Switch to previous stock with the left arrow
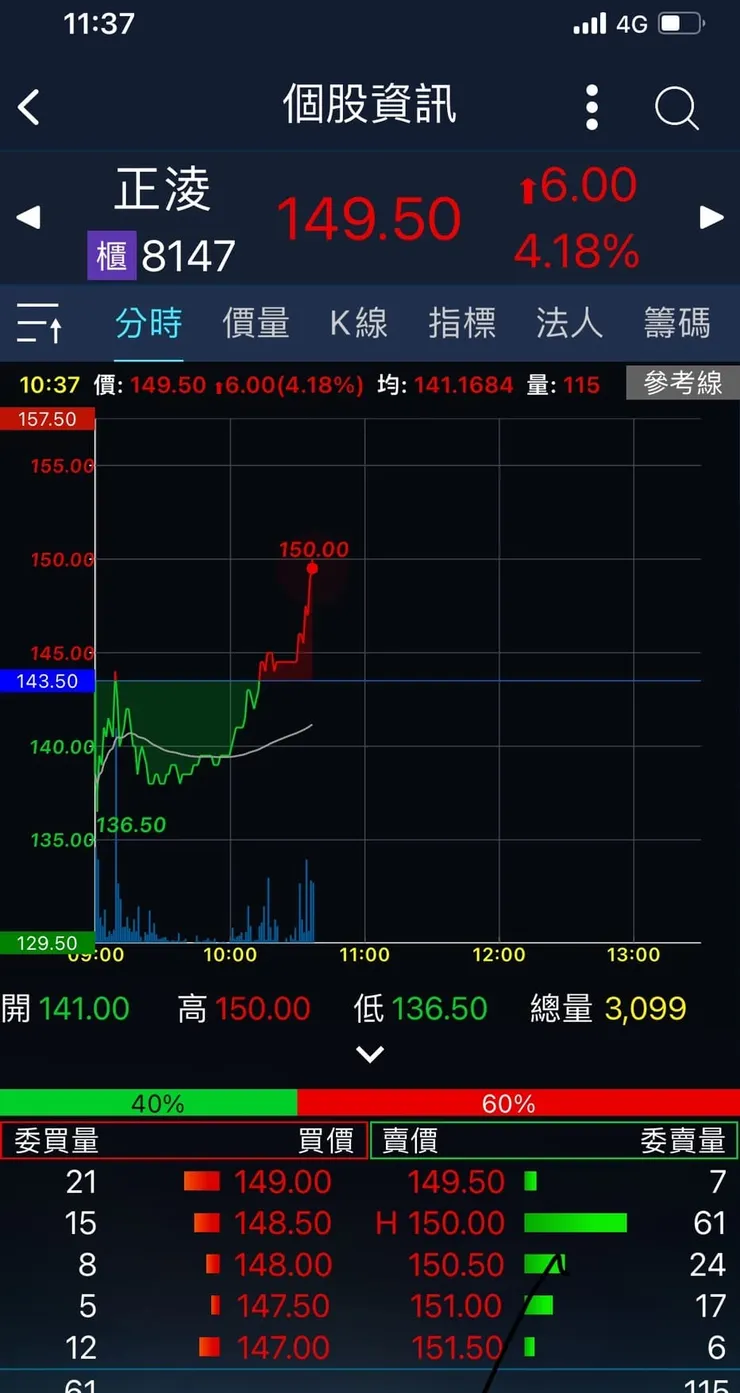740x1393 pixels. tap(27, 217)
